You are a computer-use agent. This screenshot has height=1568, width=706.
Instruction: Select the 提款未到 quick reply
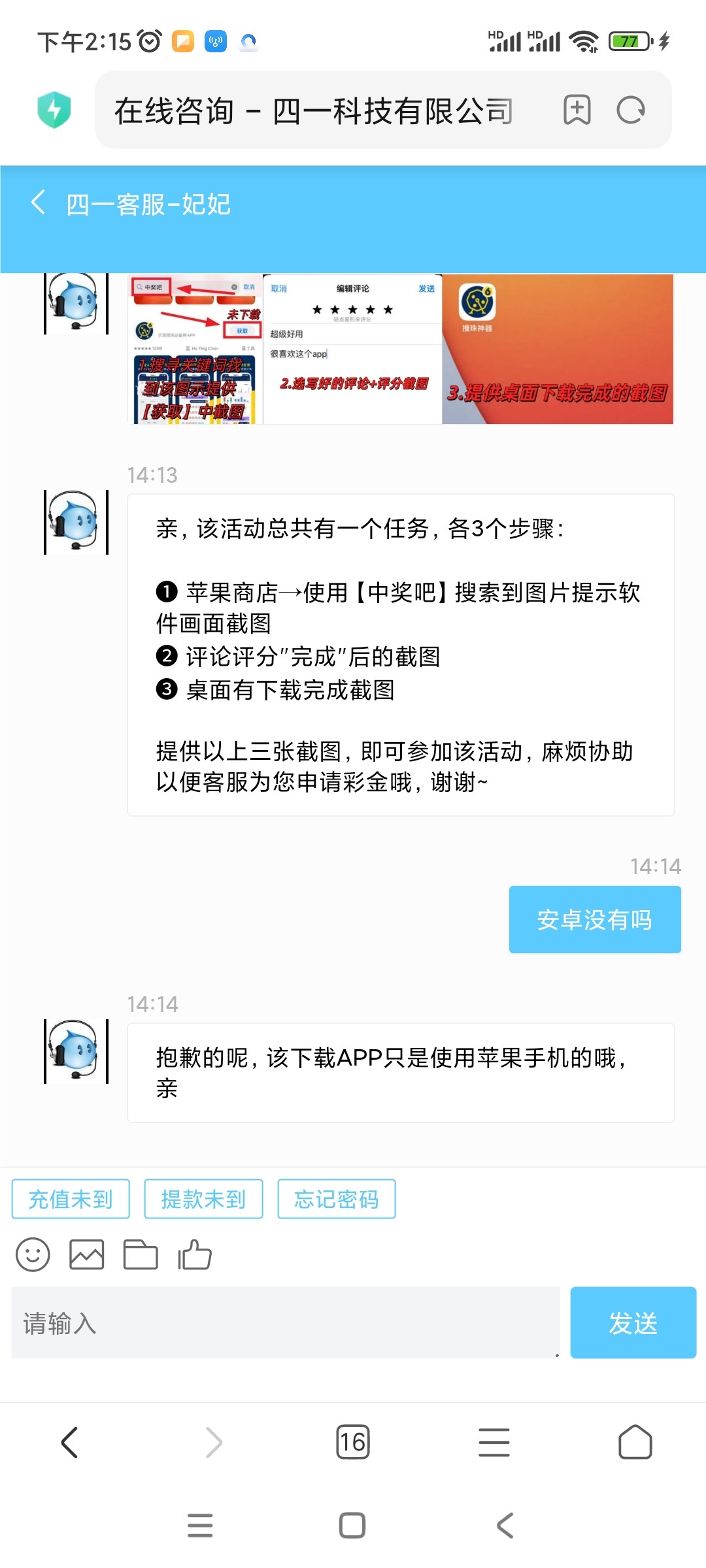click(x=203, y=1199)
